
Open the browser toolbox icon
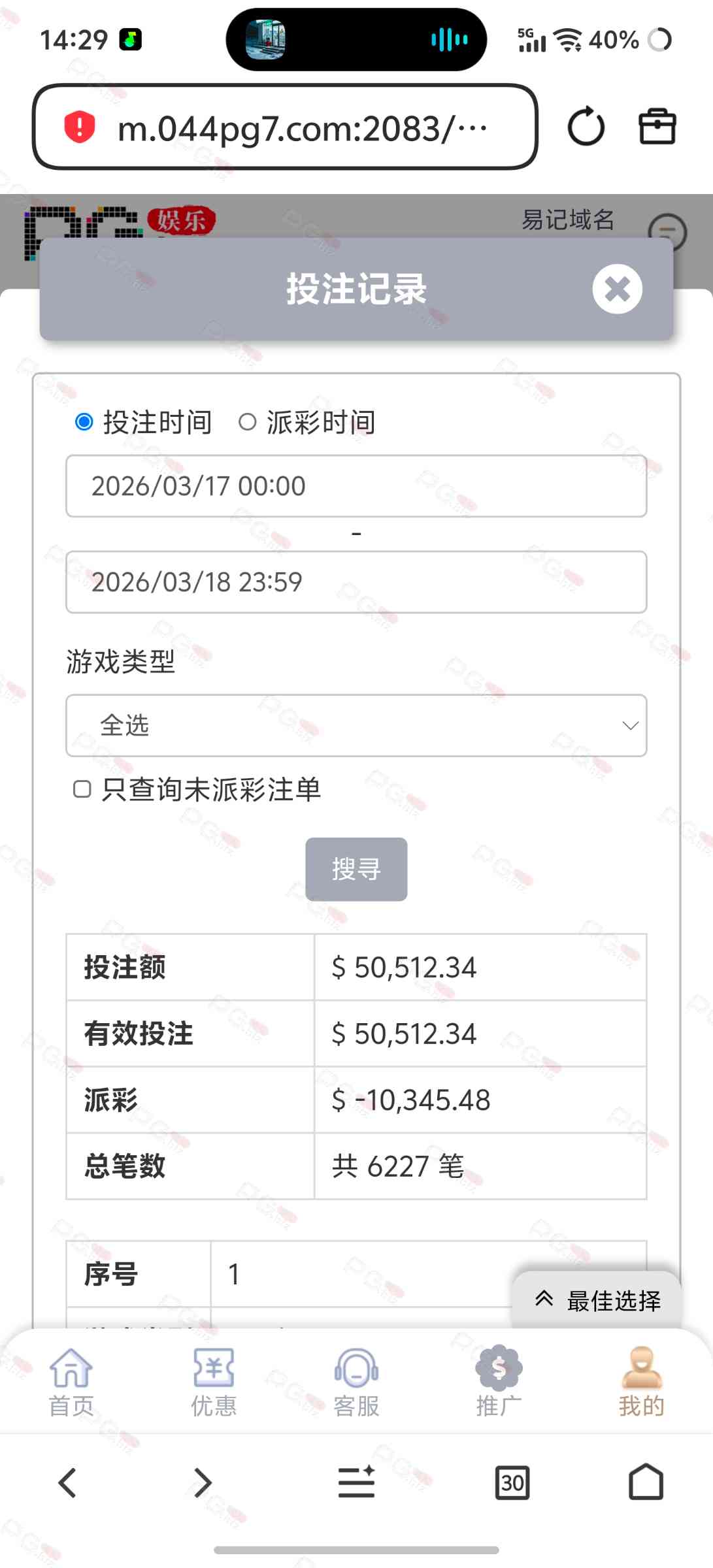657,127
